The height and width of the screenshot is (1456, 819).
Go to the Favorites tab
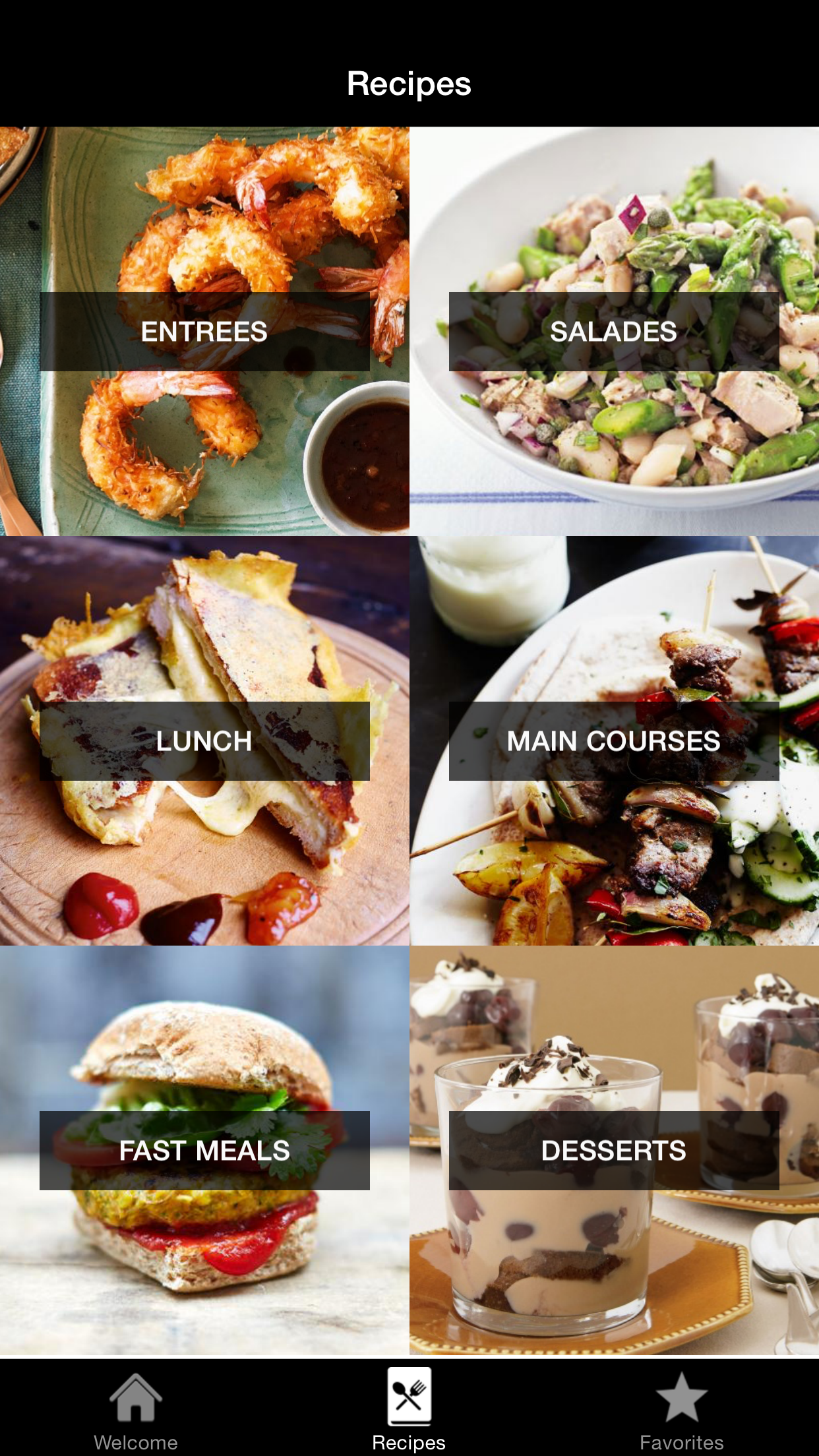point(682,1418)
